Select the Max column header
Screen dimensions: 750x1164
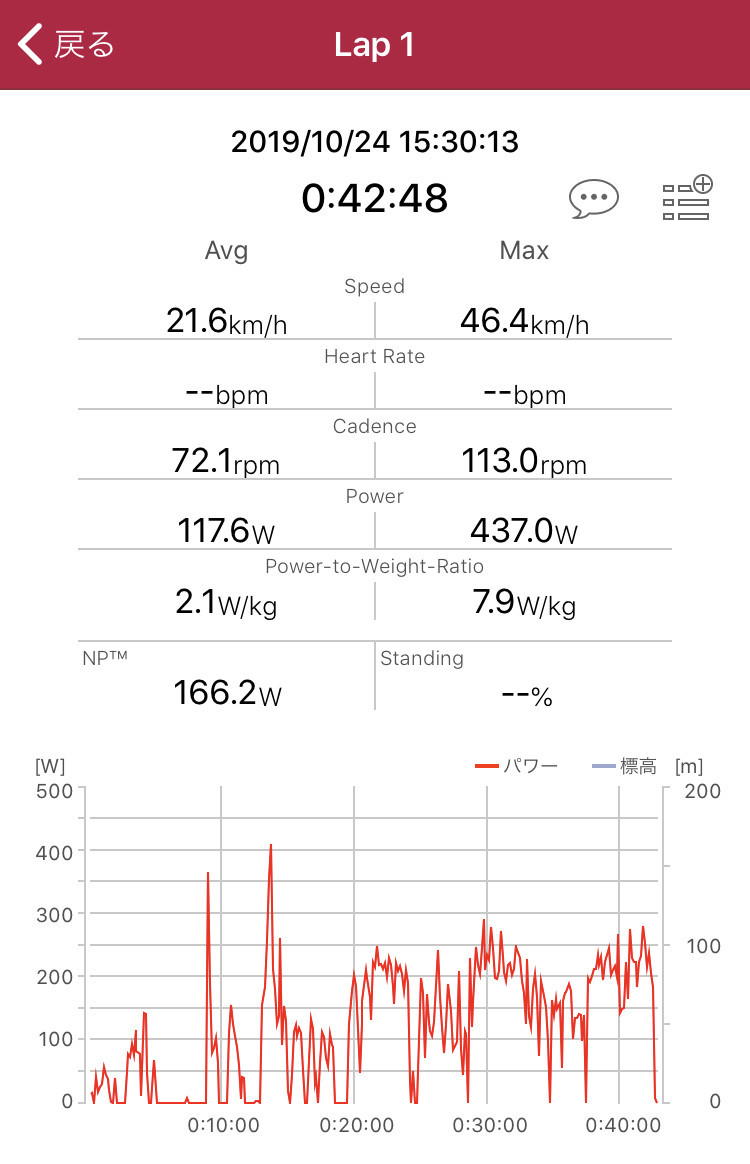(523, 251)
